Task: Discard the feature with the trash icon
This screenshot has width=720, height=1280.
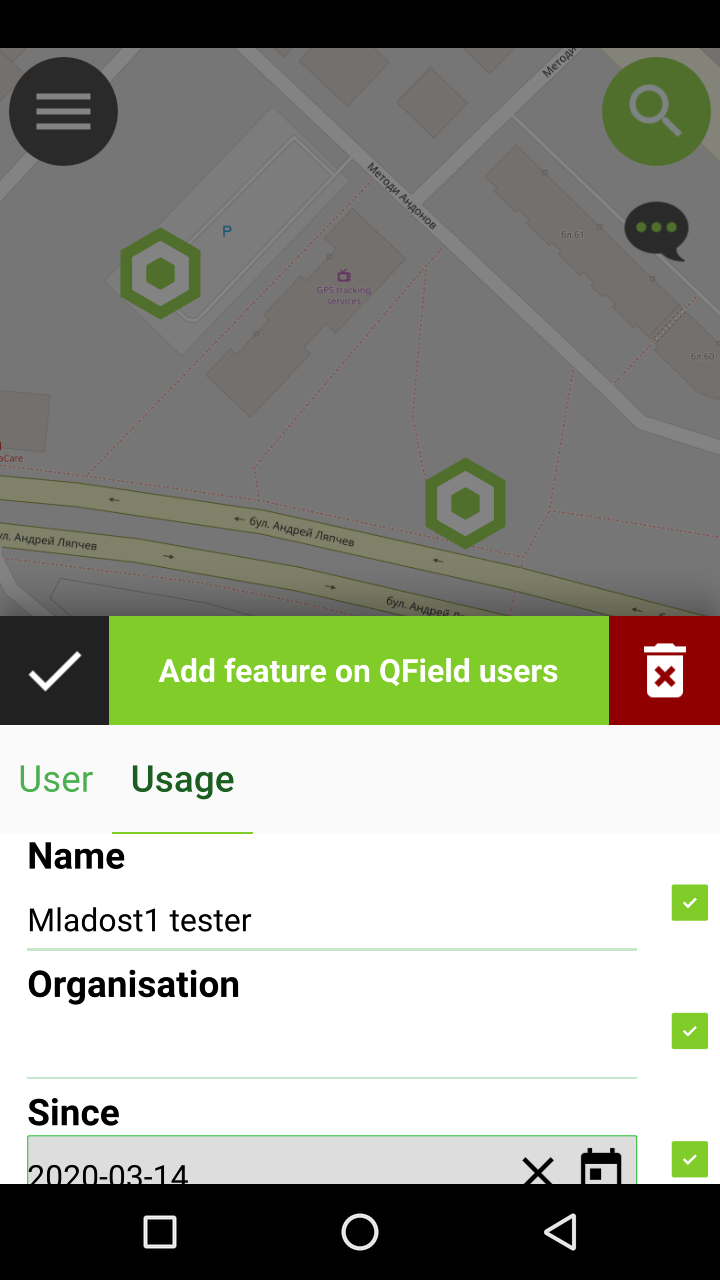Action: pyautogui.click(x=664, y=670)
